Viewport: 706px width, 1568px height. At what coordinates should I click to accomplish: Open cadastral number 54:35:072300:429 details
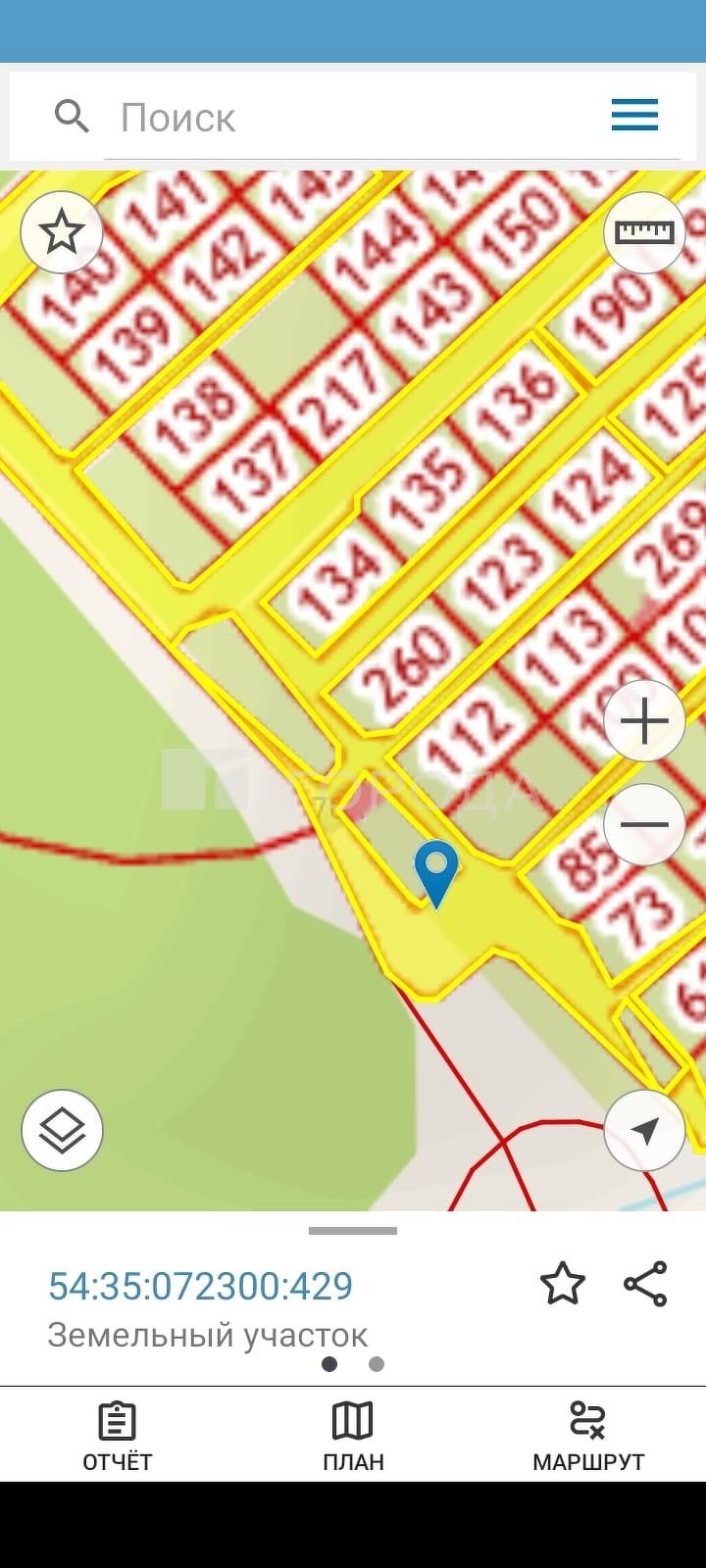[201, 1286]
